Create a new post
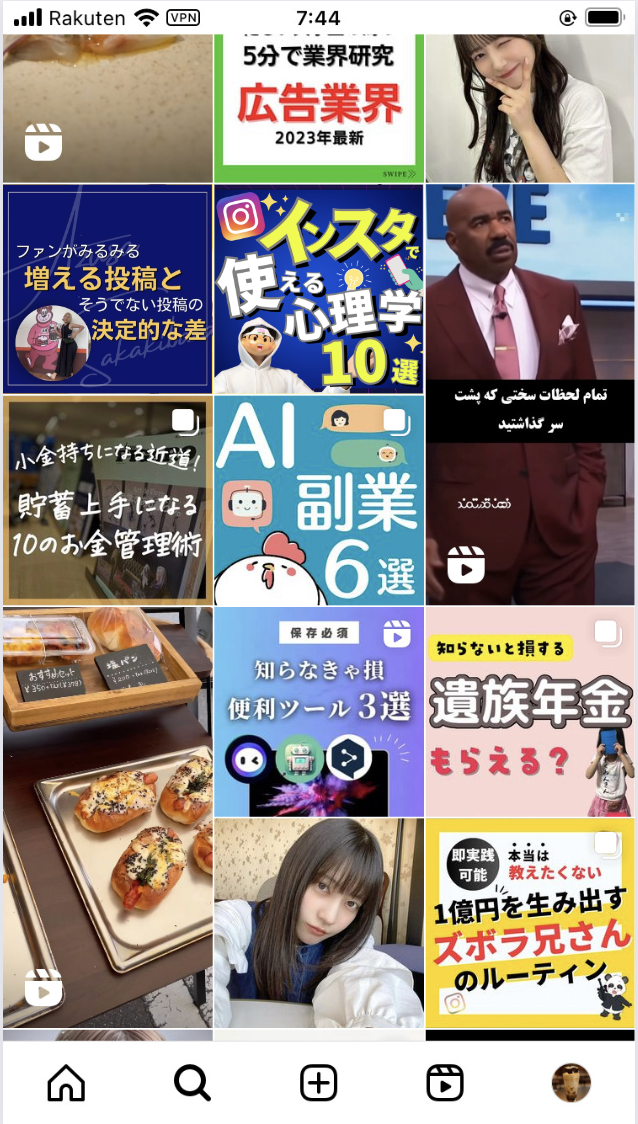The image size is (638, 1124). click(x=319, y=1082)
